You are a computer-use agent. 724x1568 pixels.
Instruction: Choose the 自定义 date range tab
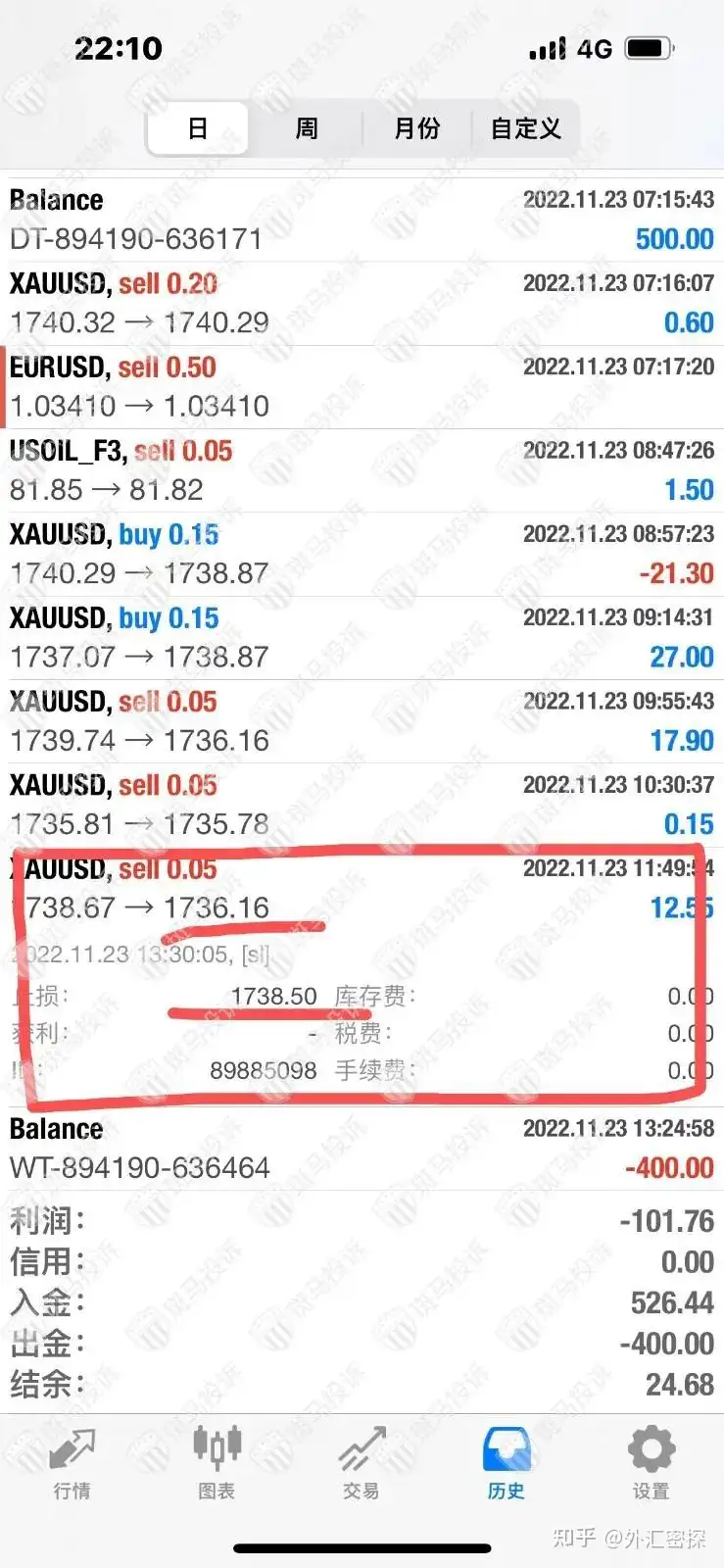[526, 128]
